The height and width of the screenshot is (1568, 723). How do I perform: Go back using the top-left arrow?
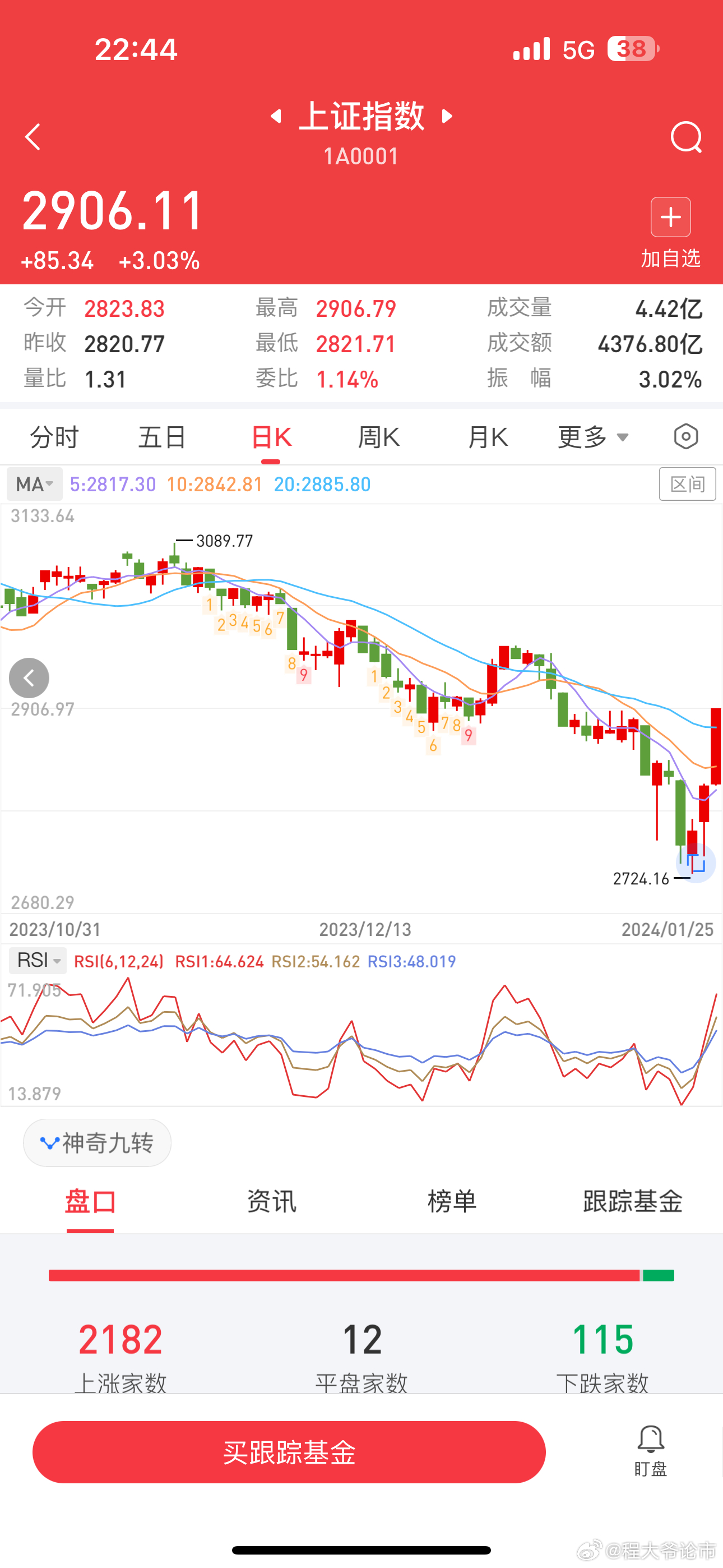33,137
